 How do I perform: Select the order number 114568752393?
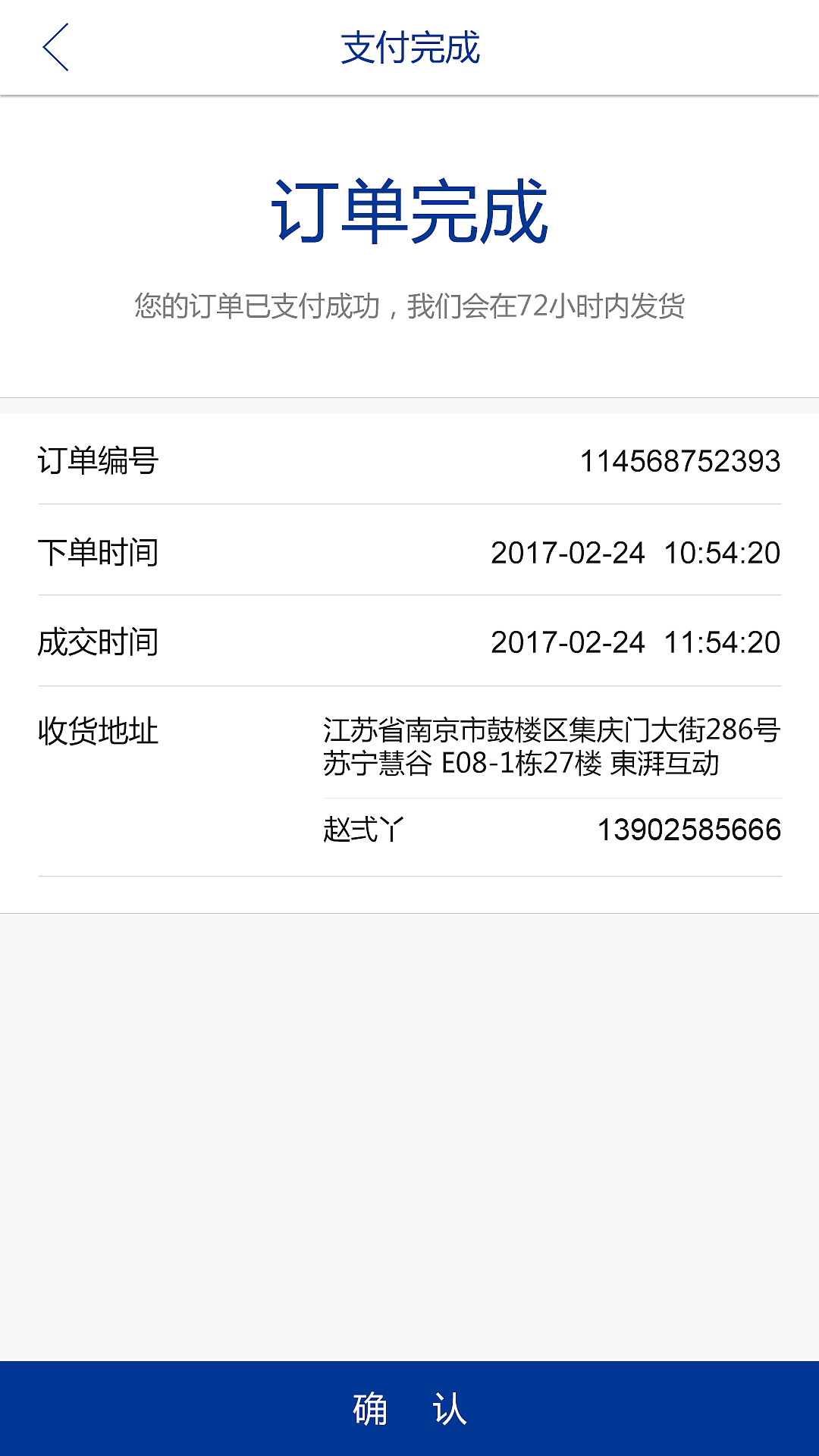[x=680, y=460]
